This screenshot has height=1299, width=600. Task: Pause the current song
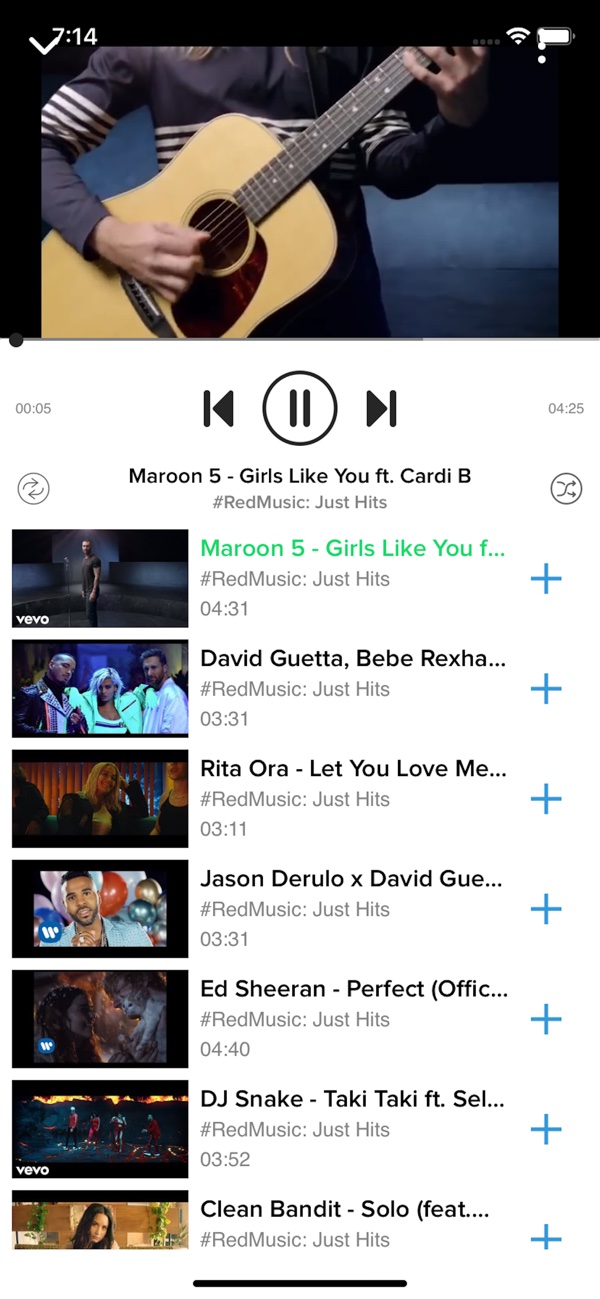click(300, 408)
